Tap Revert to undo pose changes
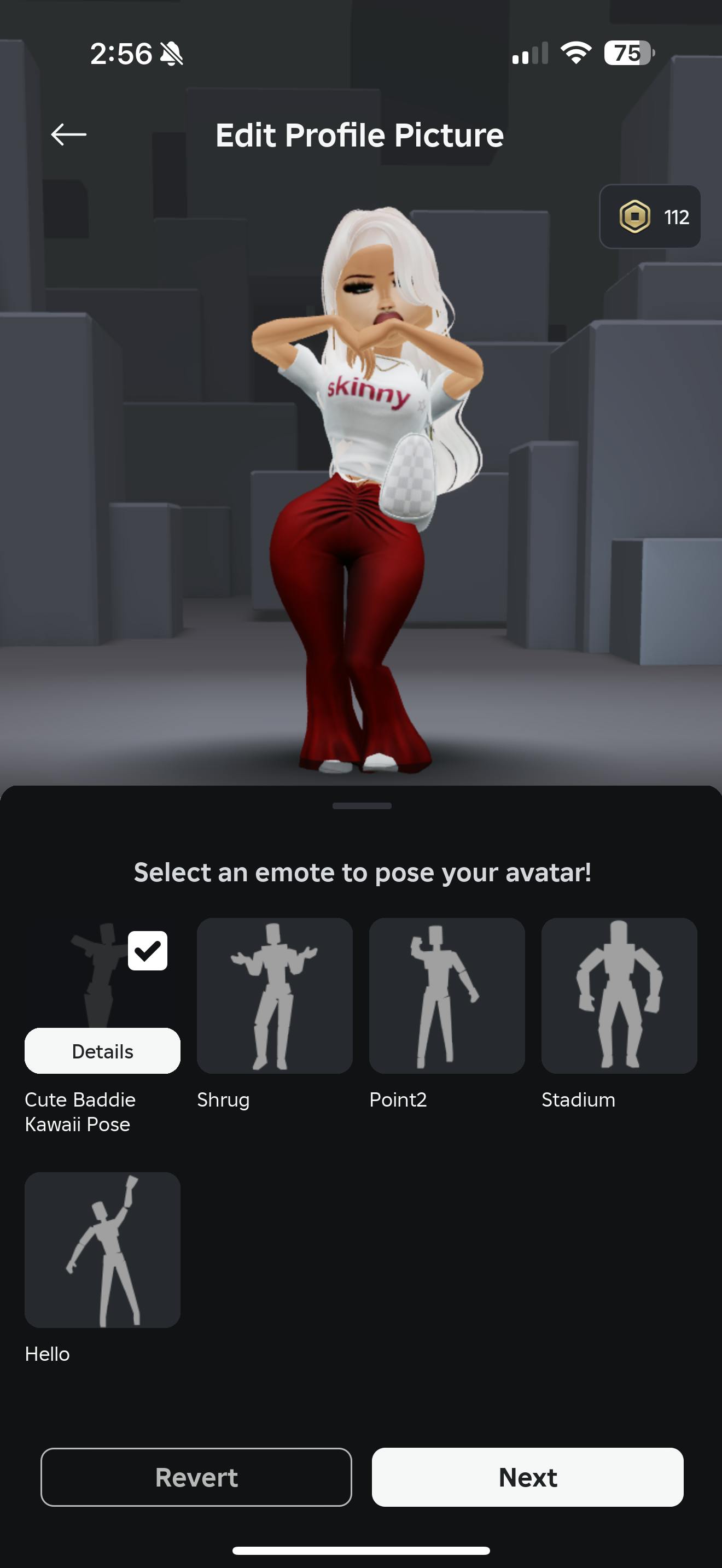Viewport: 722px width, 1568px height. [x=196, y=1477]
